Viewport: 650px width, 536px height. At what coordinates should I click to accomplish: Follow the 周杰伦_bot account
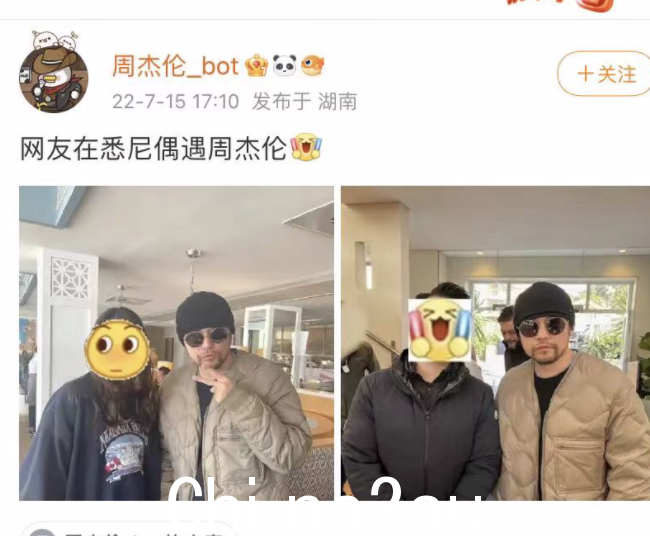pos(606,75)
